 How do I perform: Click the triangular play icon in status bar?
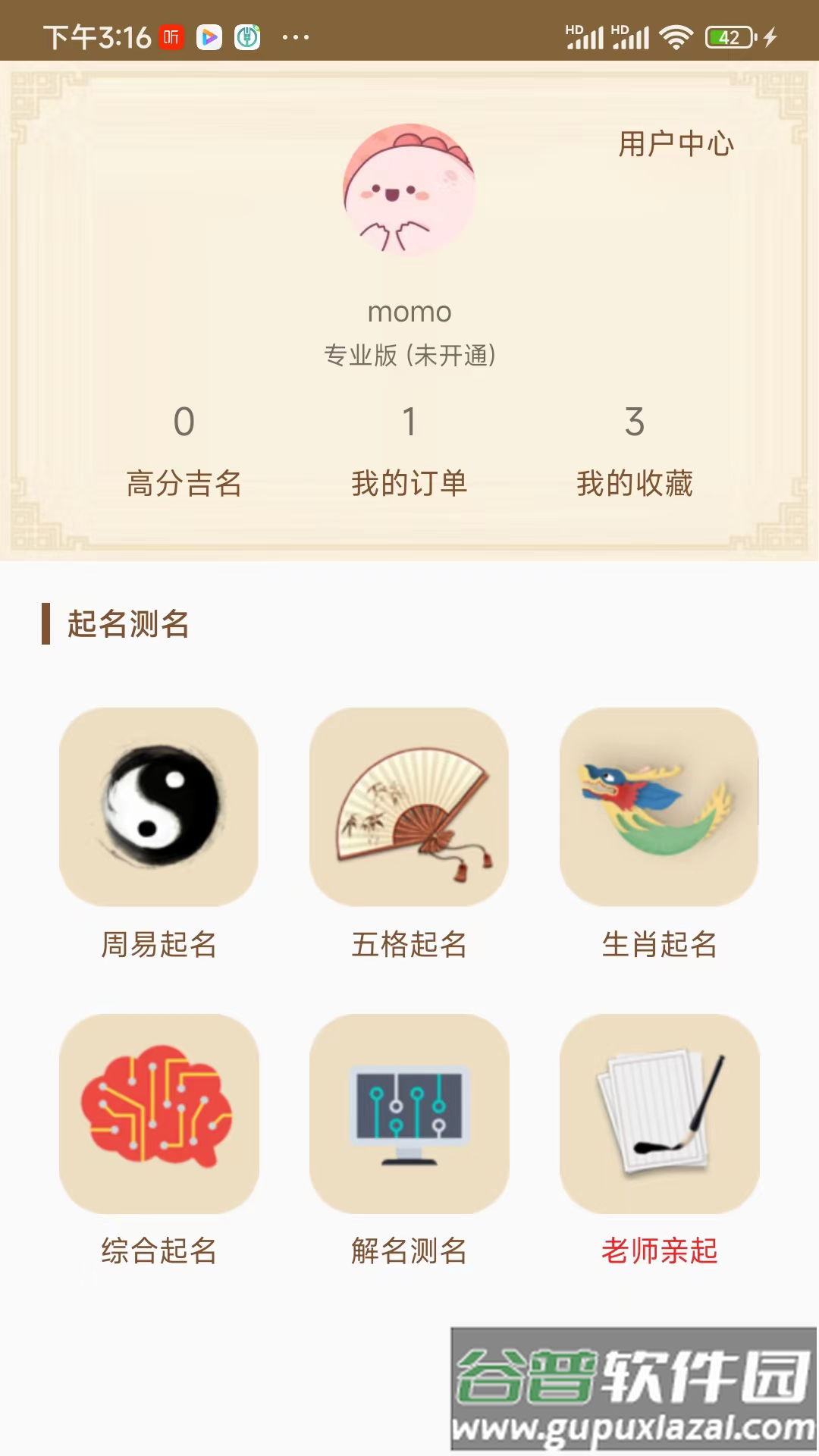(x=209, y=35)
